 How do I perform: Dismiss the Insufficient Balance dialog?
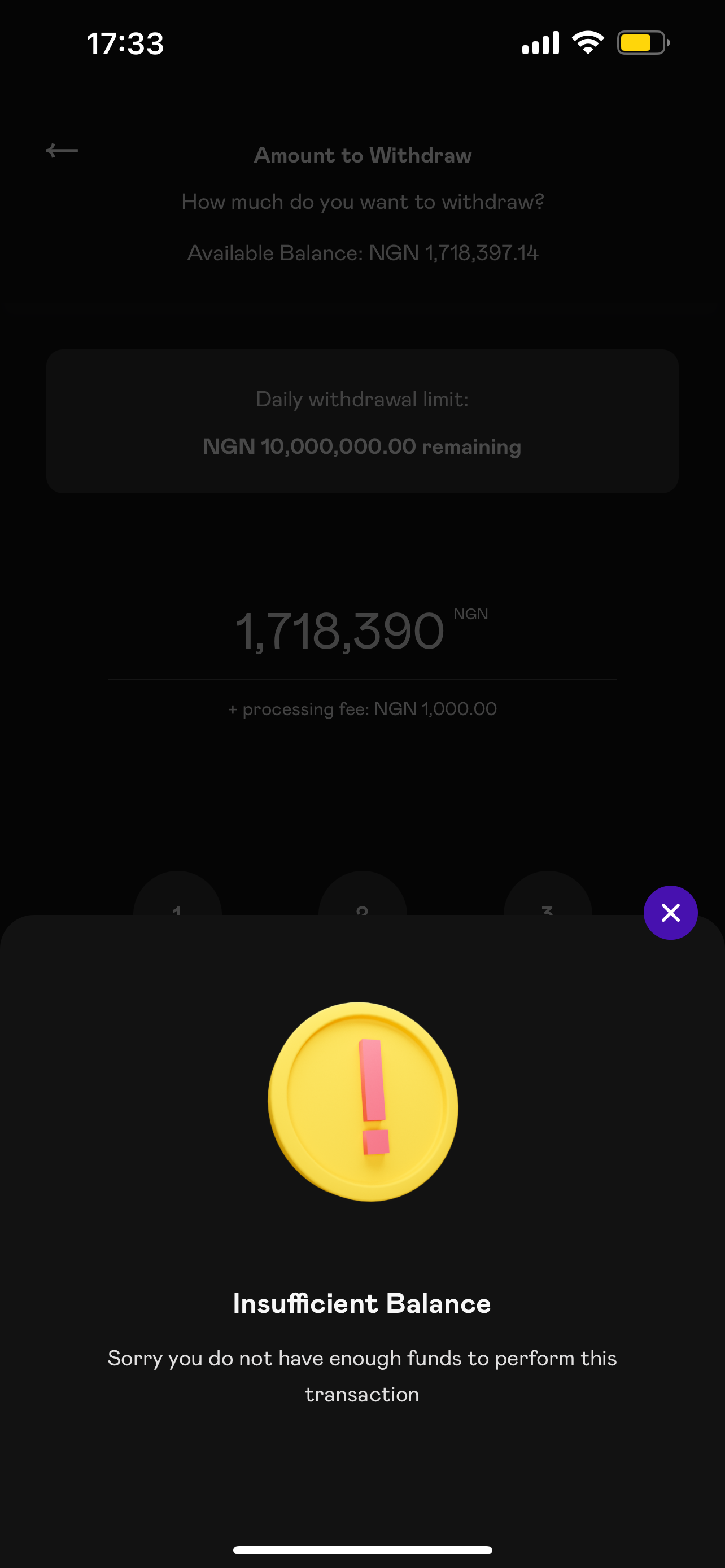[x=670, y=913]
